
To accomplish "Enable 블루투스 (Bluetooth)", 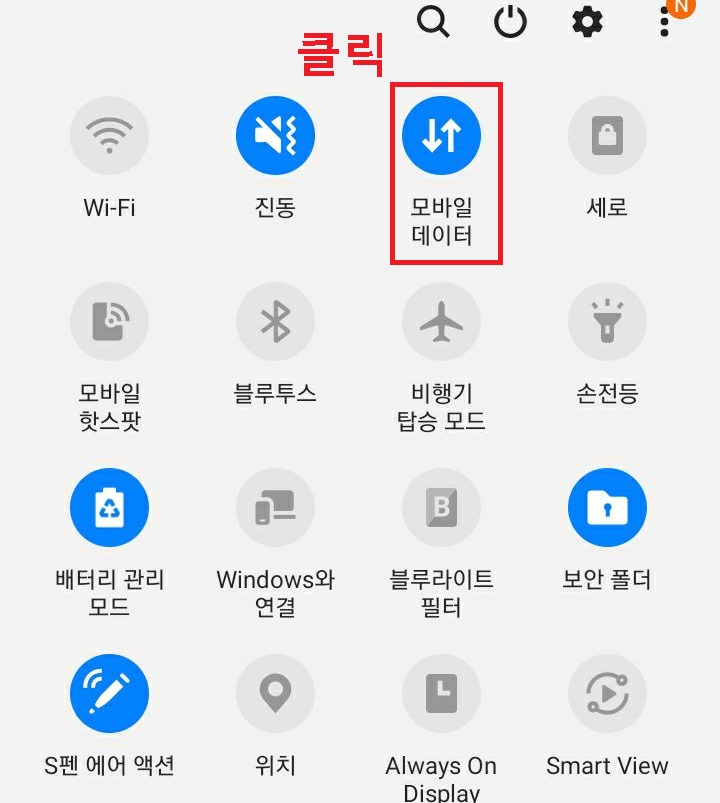I will click(276, 321).
